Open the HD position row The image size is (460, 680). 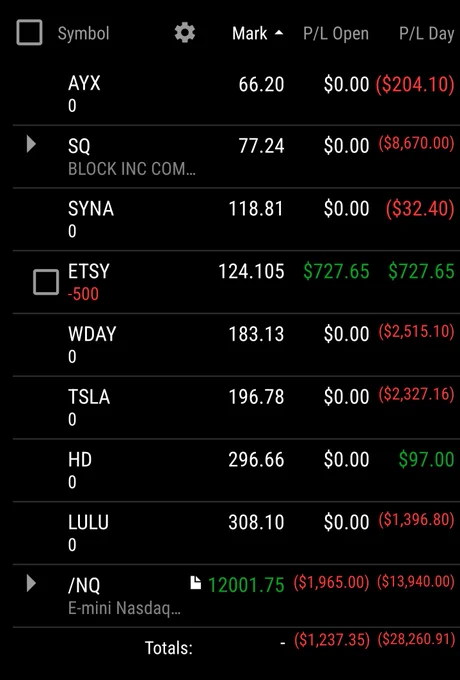pos(236,471)
